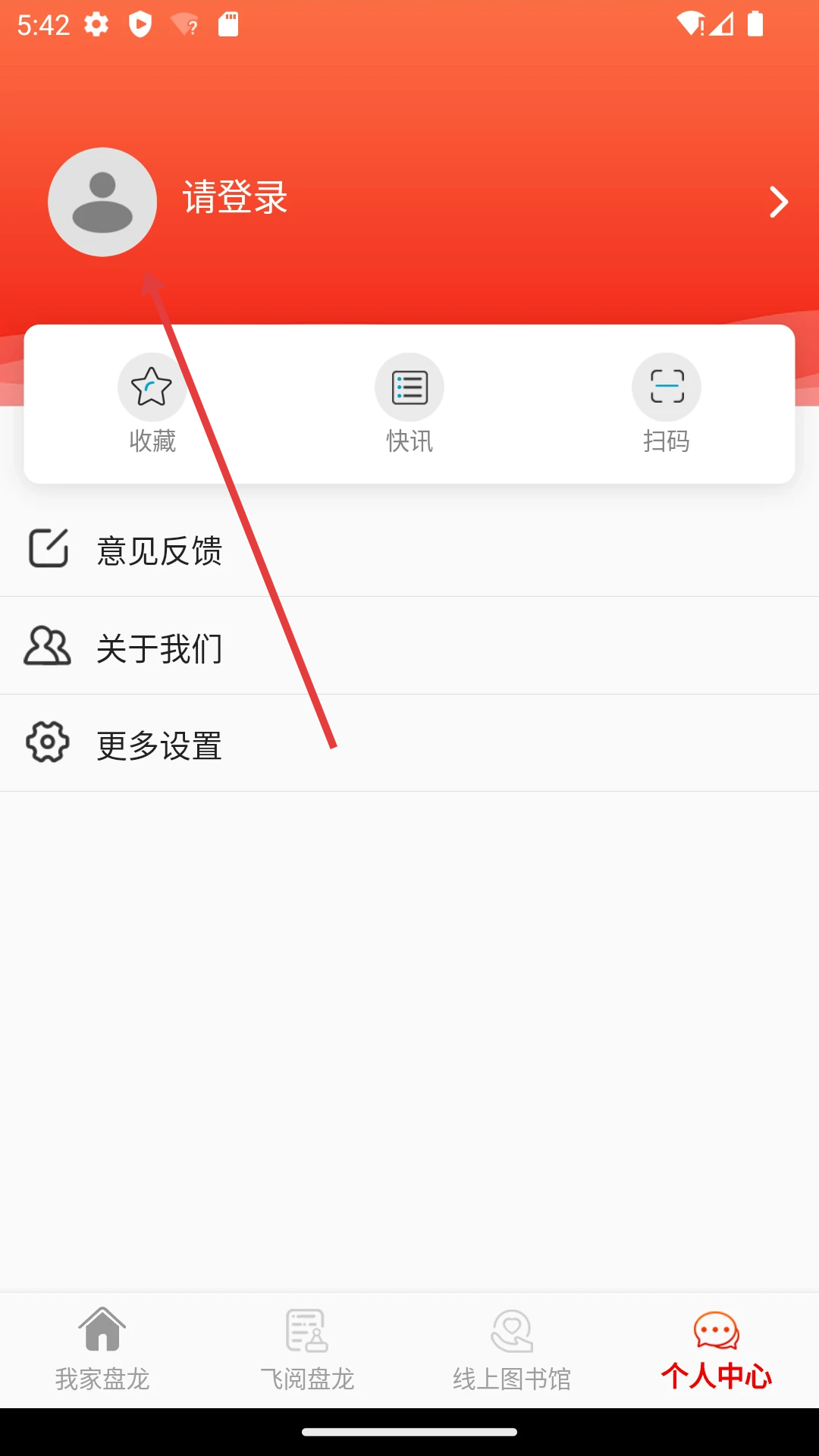Tap the chevron arrow beside 请登录

point(779,202)
